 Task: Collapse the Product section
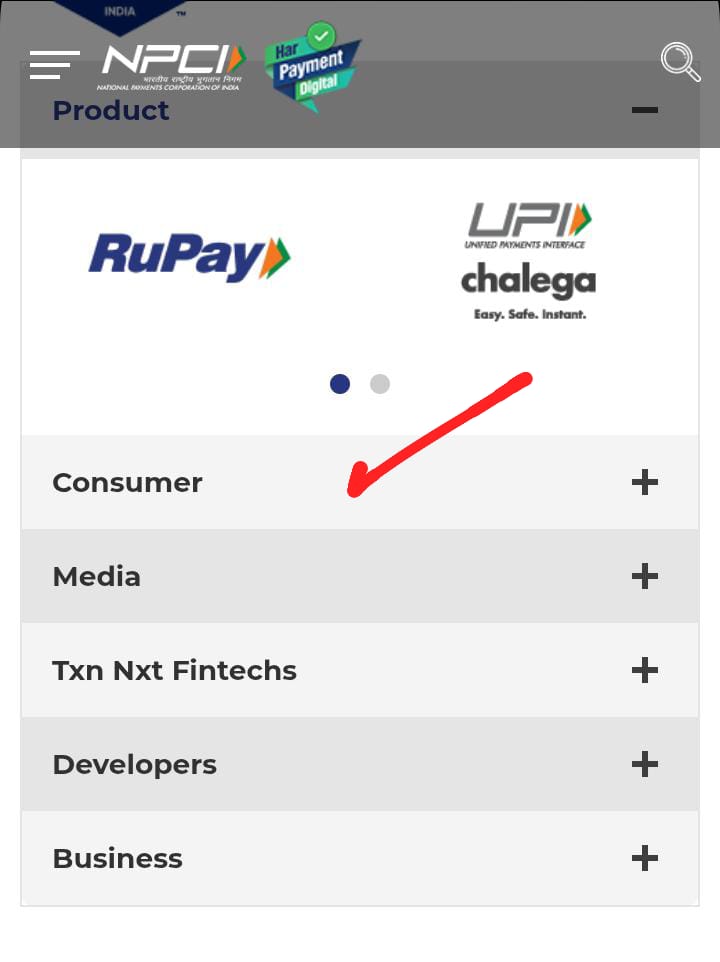pyautogui.click(x=645, y=110)
